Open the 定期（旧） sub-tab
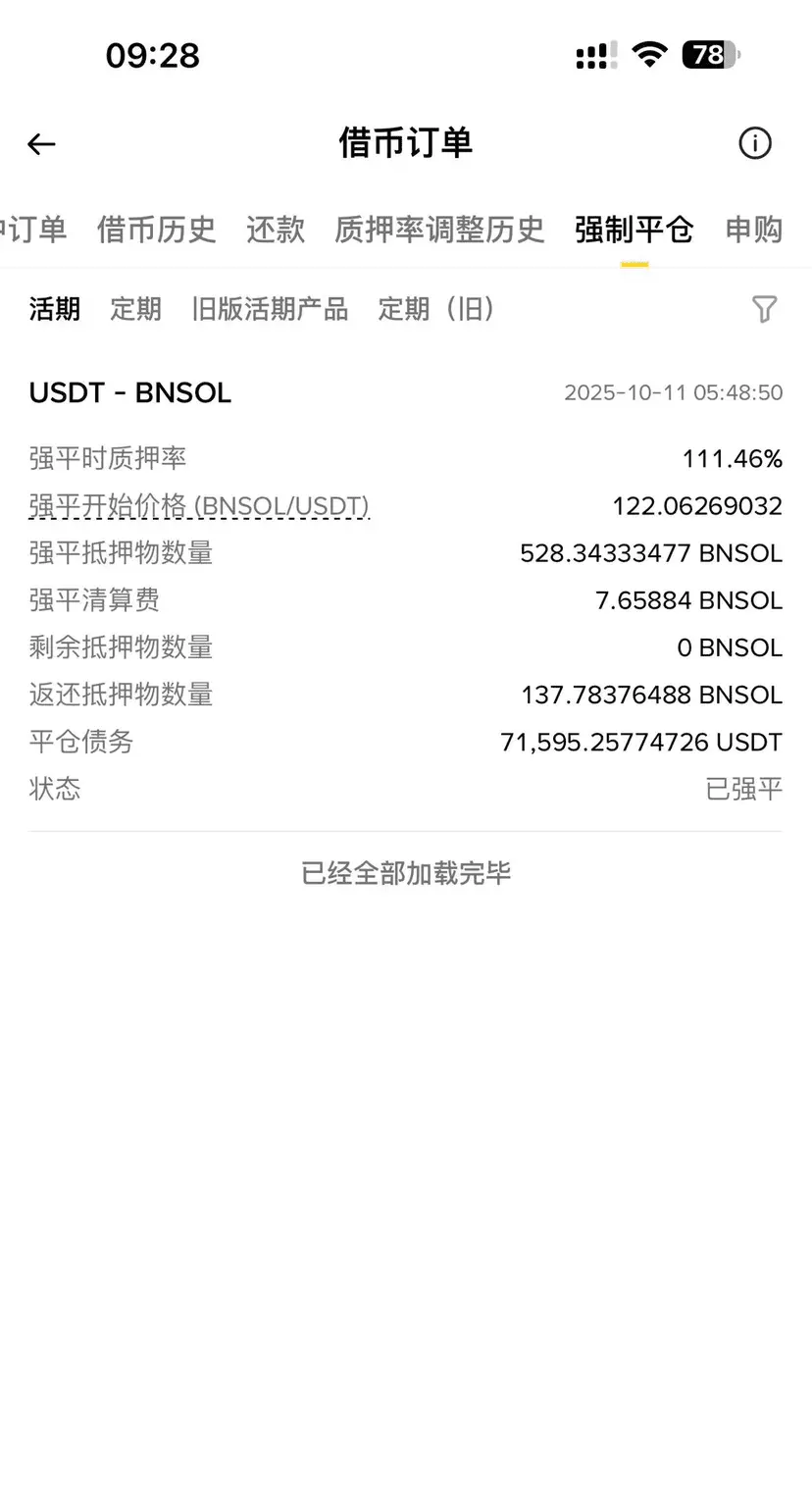The image size is (812, 1496). (437, 309)
